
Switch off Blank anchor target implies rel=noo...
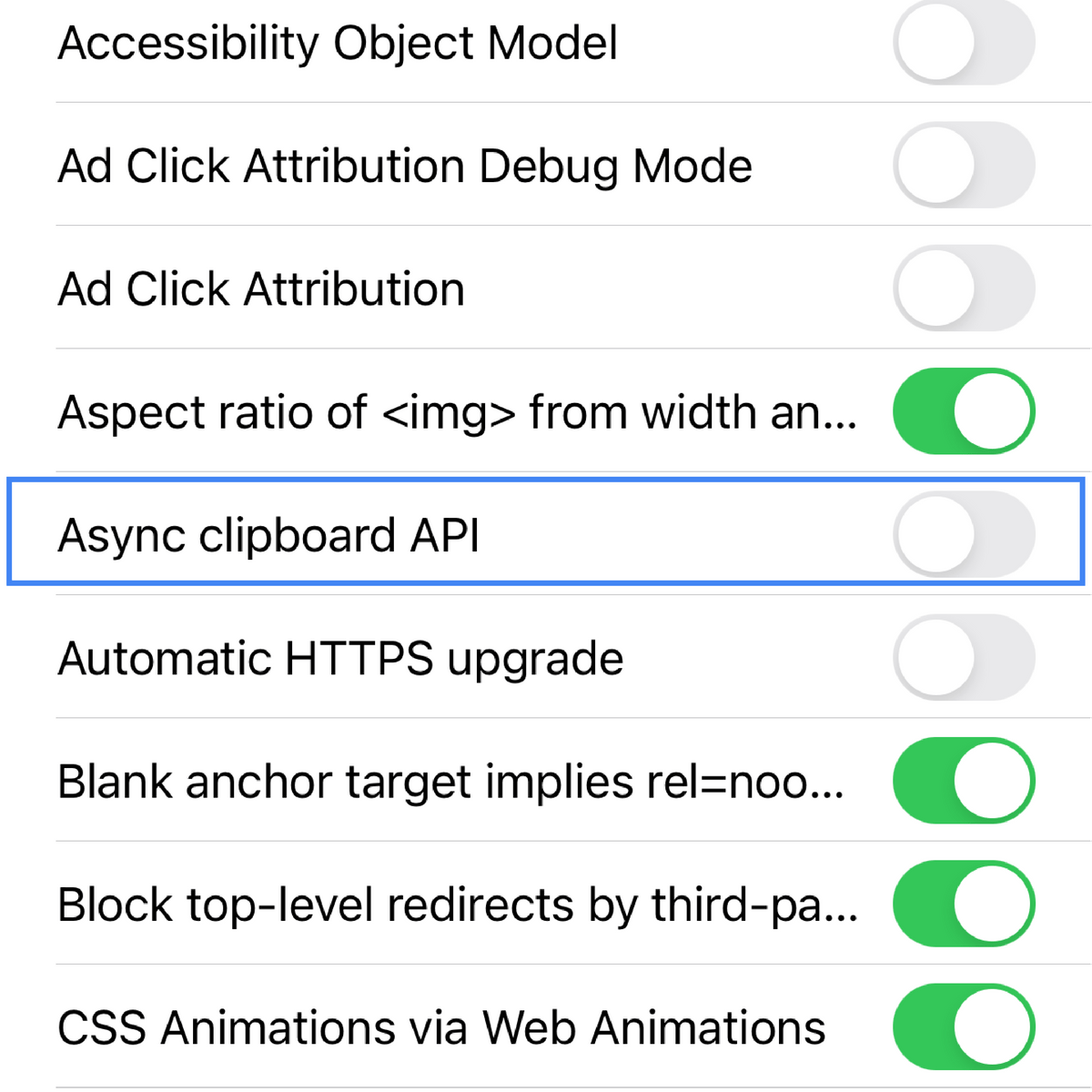pyautogui.click(x=963, y=781)
